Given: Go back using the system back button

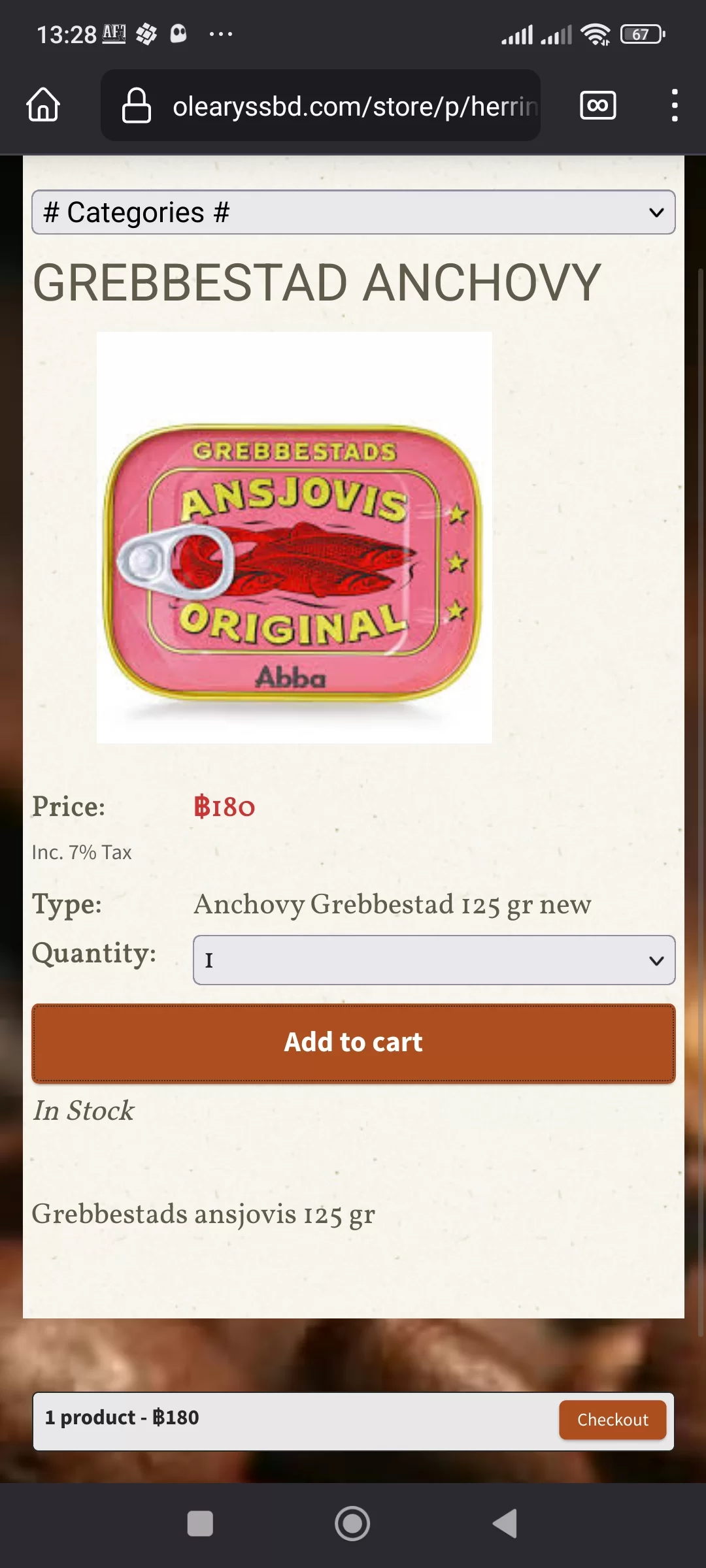Looking at the screenshot, I should pos(505,1524).
